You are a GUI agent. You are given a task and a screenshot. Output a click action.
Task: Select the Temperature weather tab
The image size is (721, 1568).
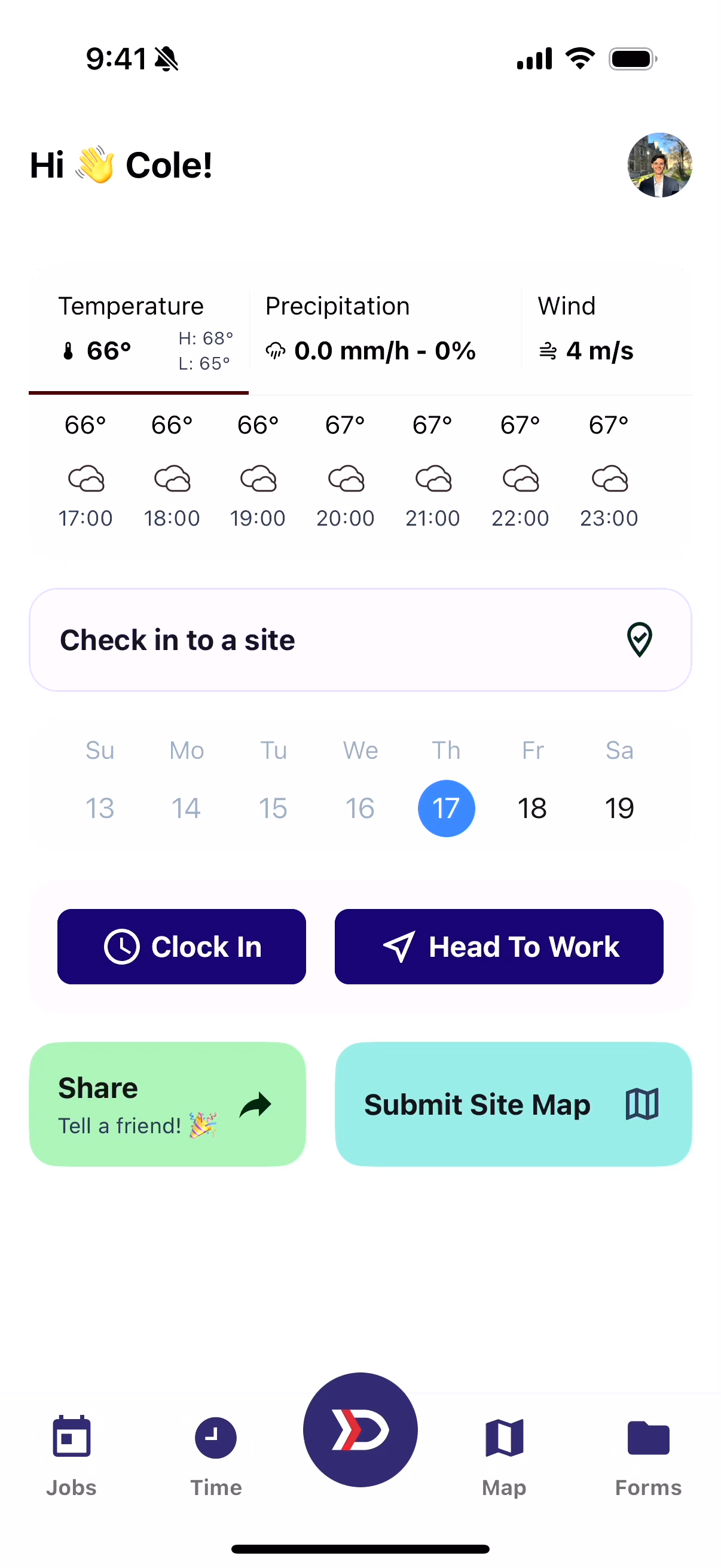point(139,330)
